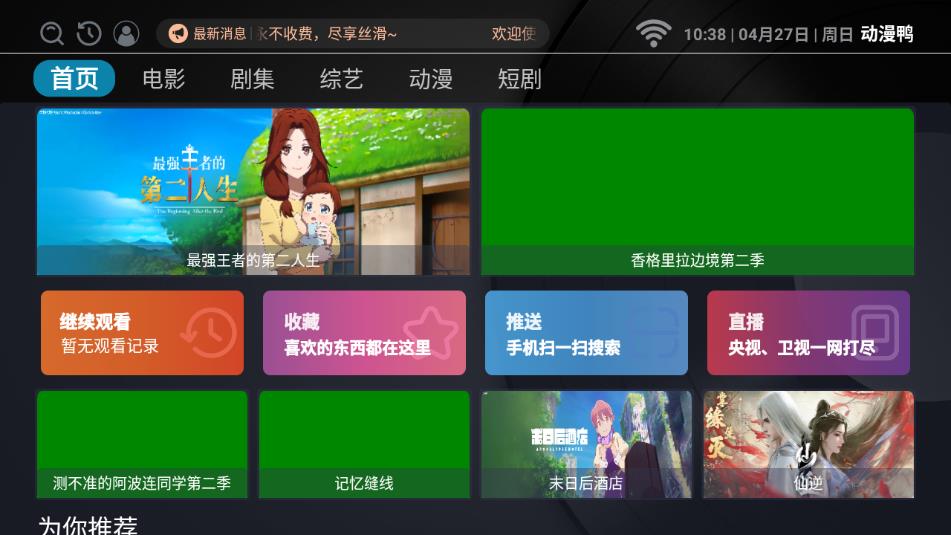Open the 收藏 favorites card

(x=364, y=333)
